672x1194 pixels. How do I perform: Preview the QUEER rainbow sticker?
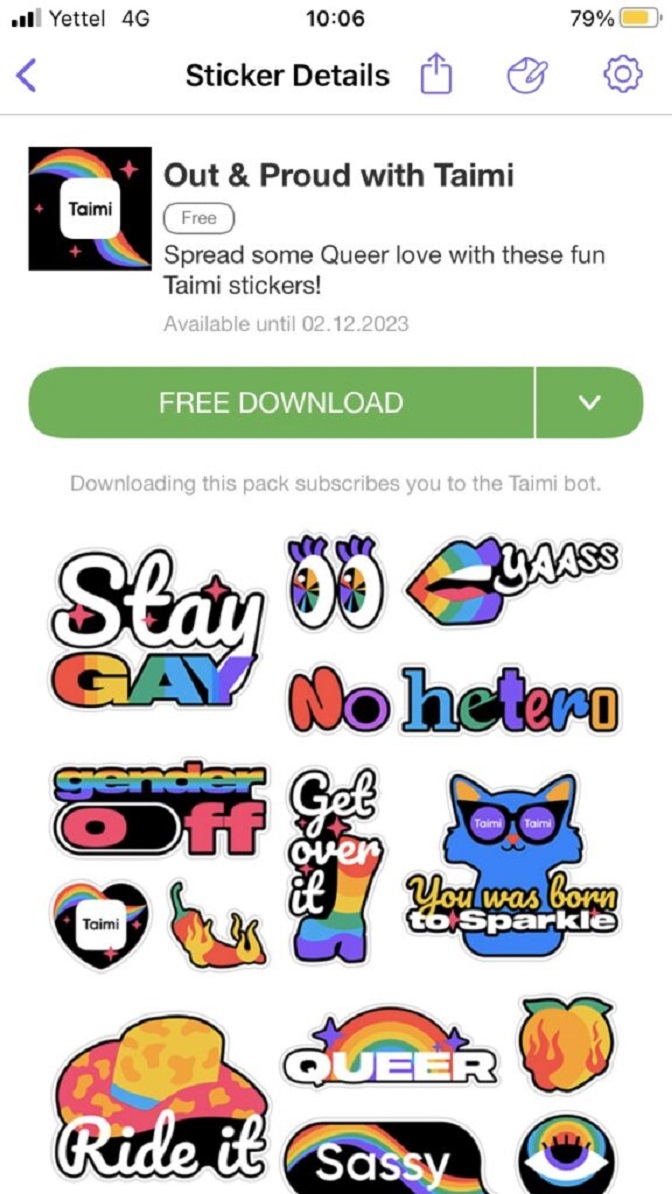(390, 1049)
